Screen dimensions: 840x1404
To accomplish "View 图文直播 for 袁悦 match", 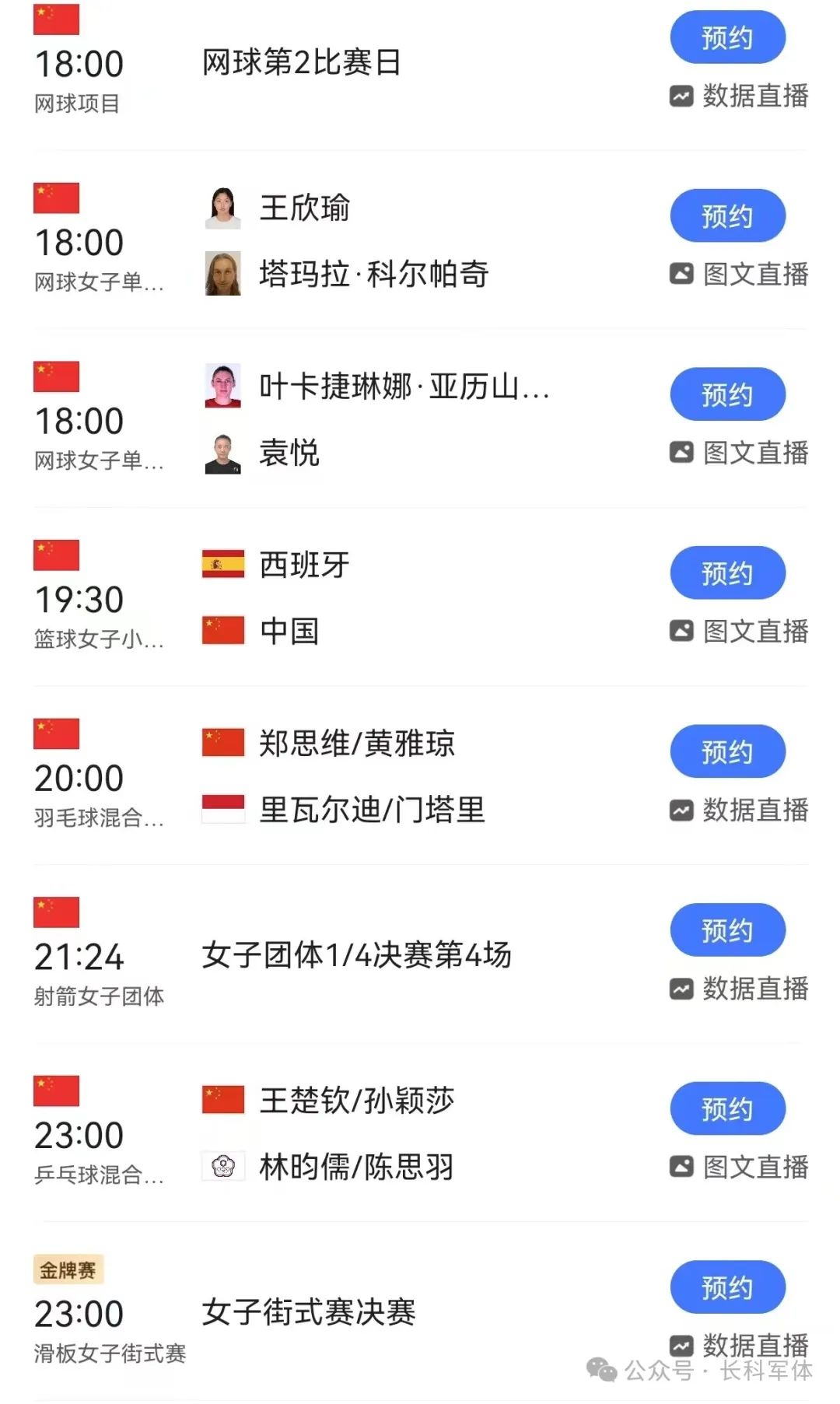I will click(740, 453).
